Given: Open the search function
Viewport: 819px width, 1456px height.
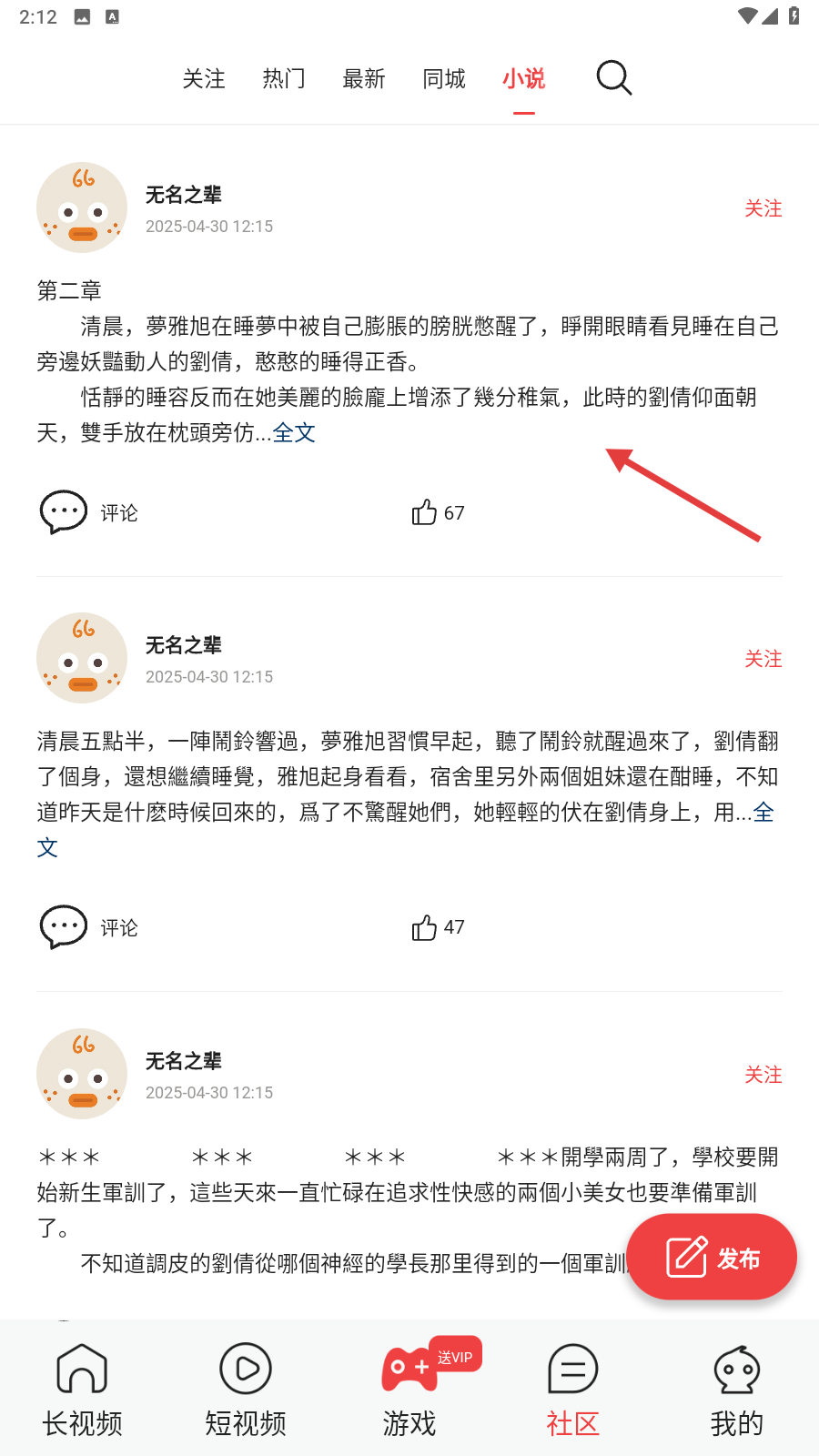Looking at the screenshot, I should click(x=613, y=78).
